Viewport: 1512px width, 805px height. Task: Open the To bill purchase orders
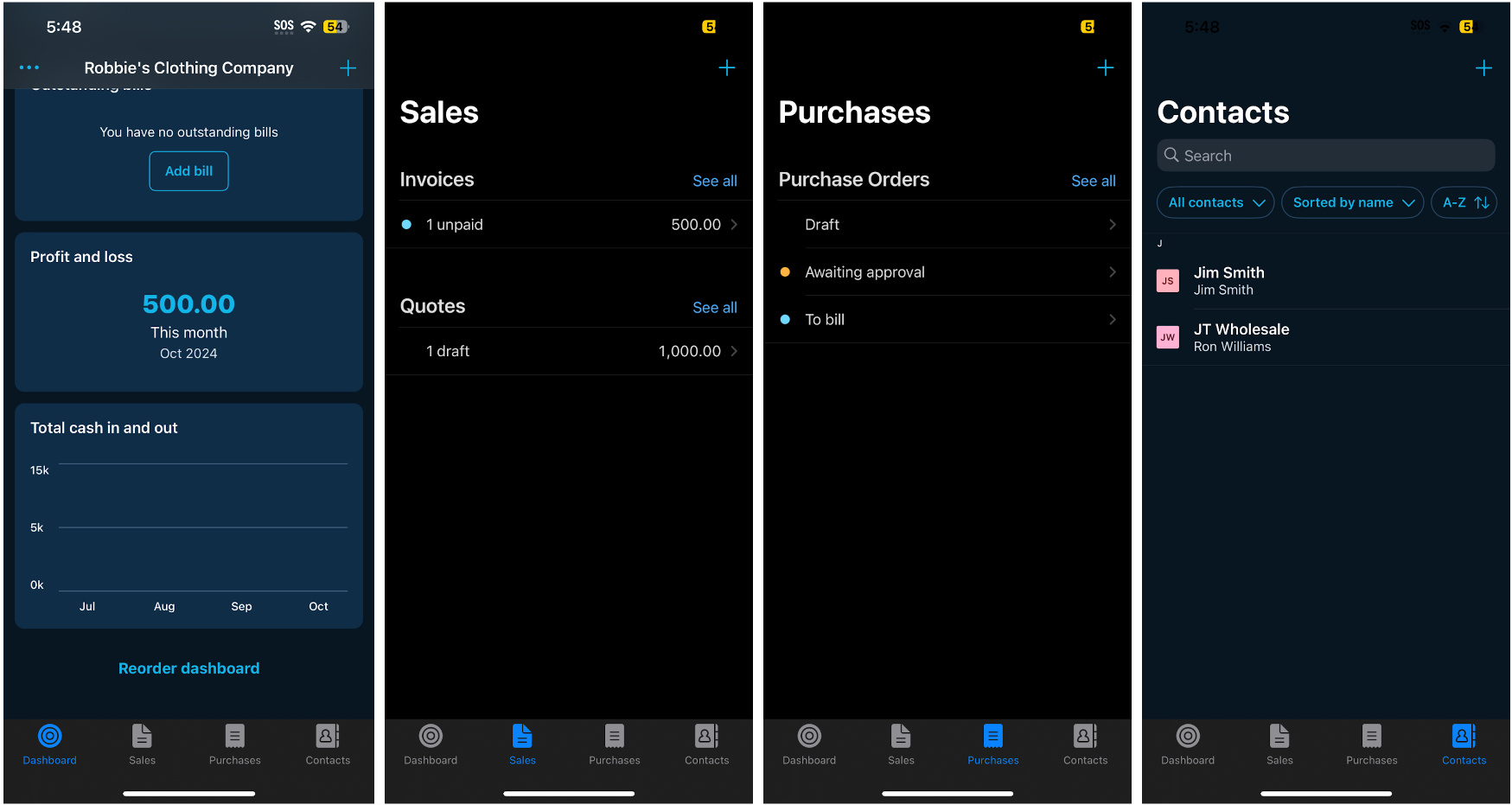[947, 320]
